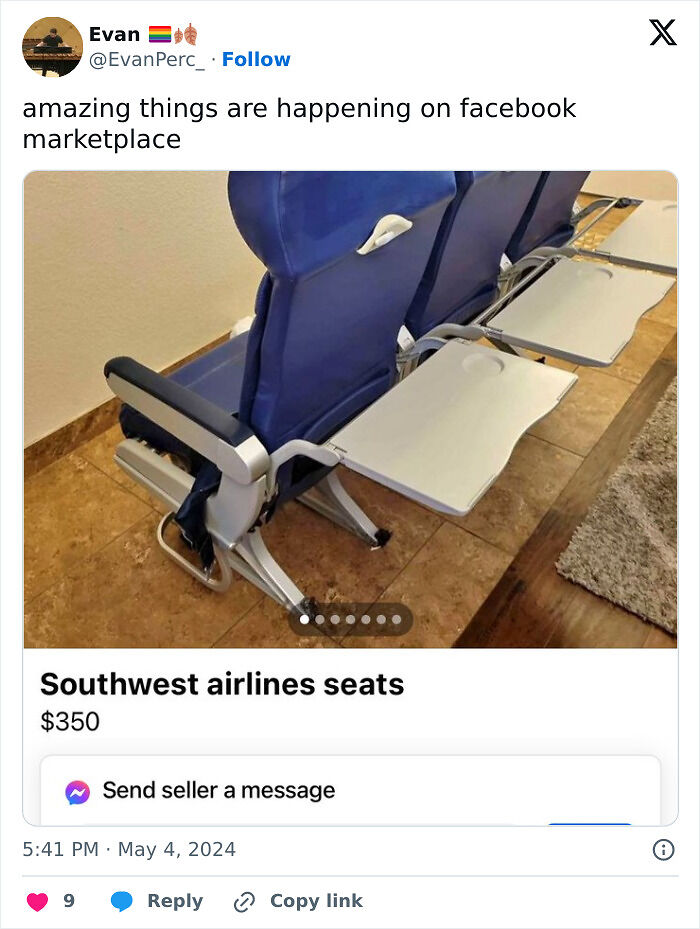Open Evan's profile avatar
Screen dimensions: 700x929
point(52,47)
